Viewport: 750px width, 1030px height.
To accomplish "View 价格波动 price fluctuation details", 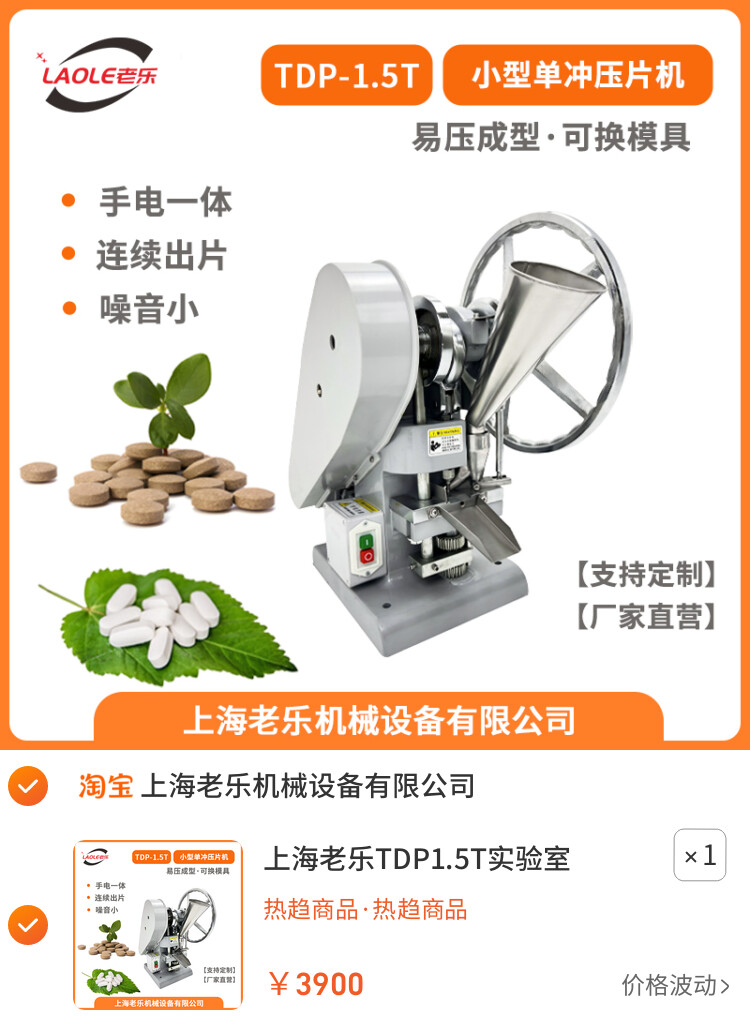I will click(x=675, y=985).
